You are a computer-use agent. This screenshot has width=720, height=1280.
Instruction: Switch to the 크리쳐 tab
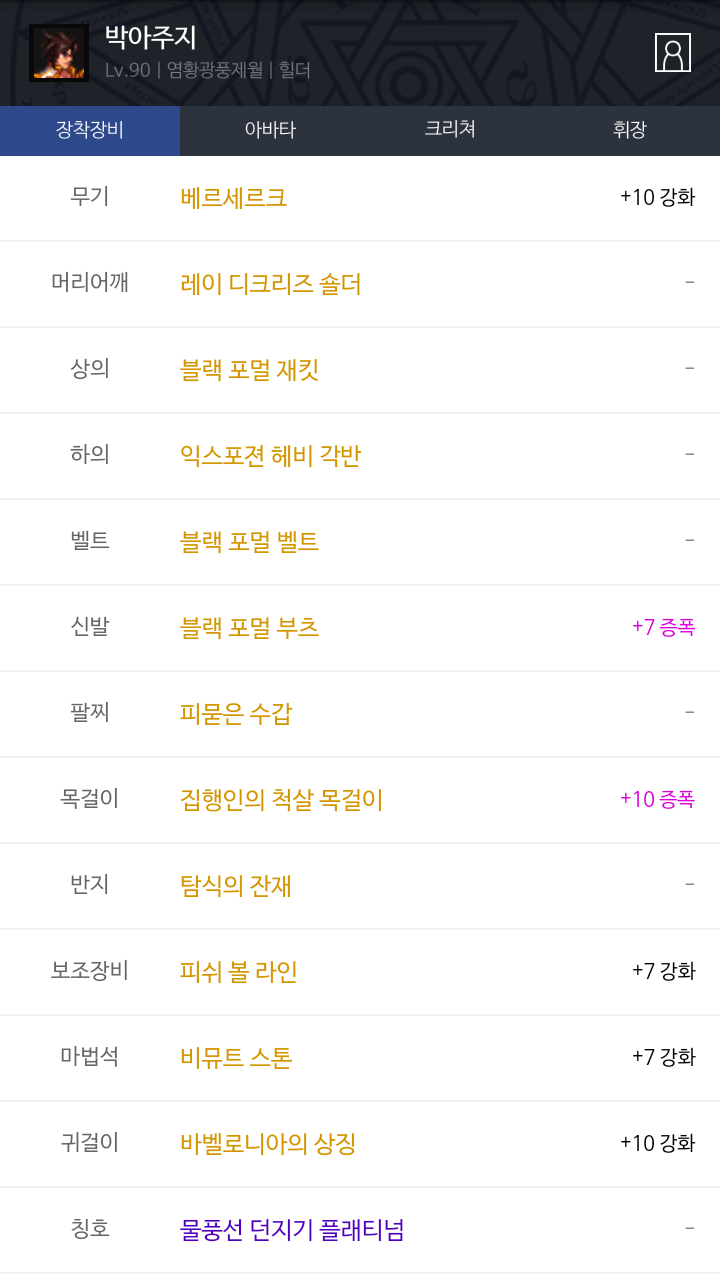tap(450, 130)
